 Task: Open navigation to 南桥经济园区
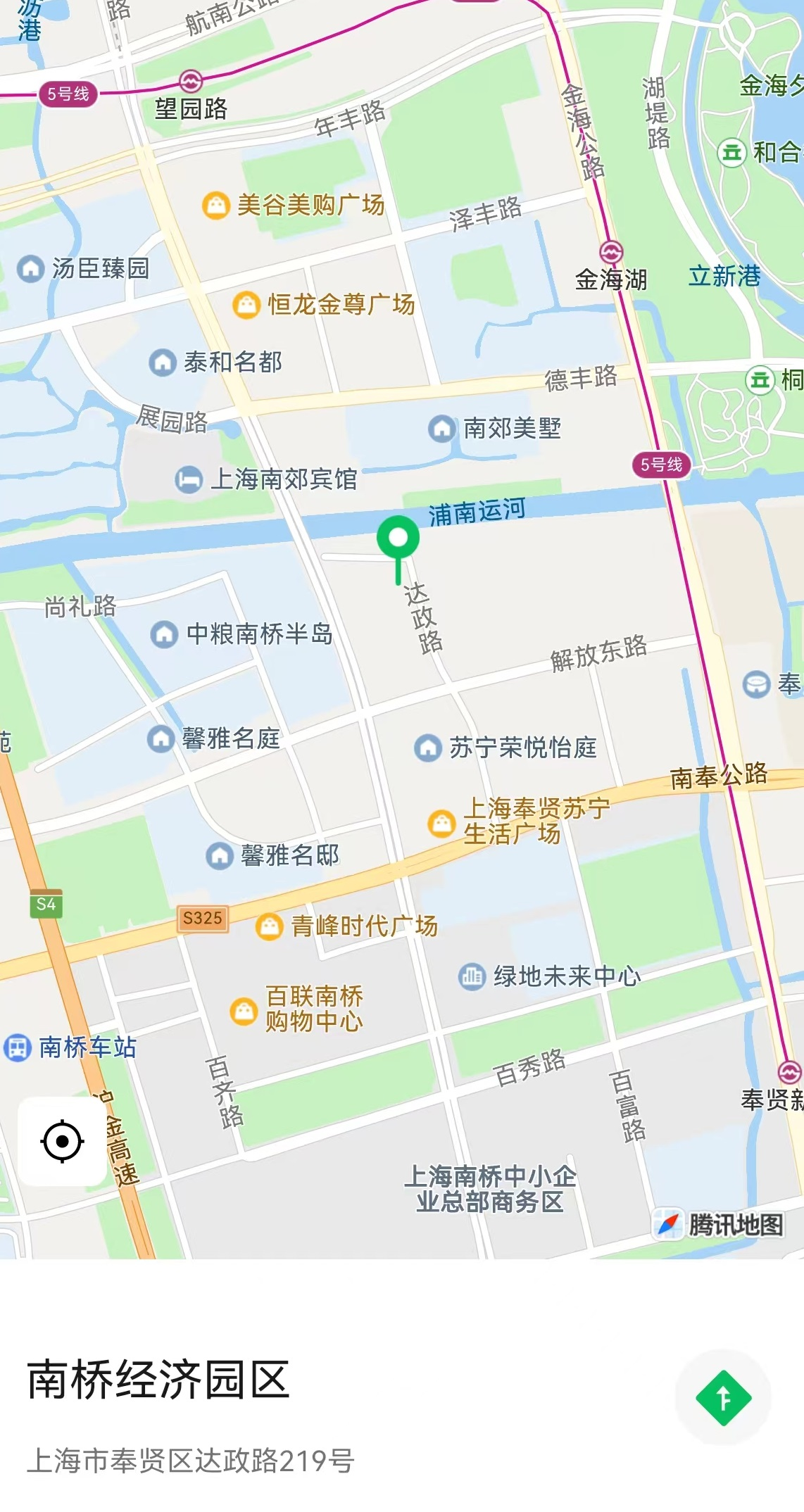[x=723, y=1397]
